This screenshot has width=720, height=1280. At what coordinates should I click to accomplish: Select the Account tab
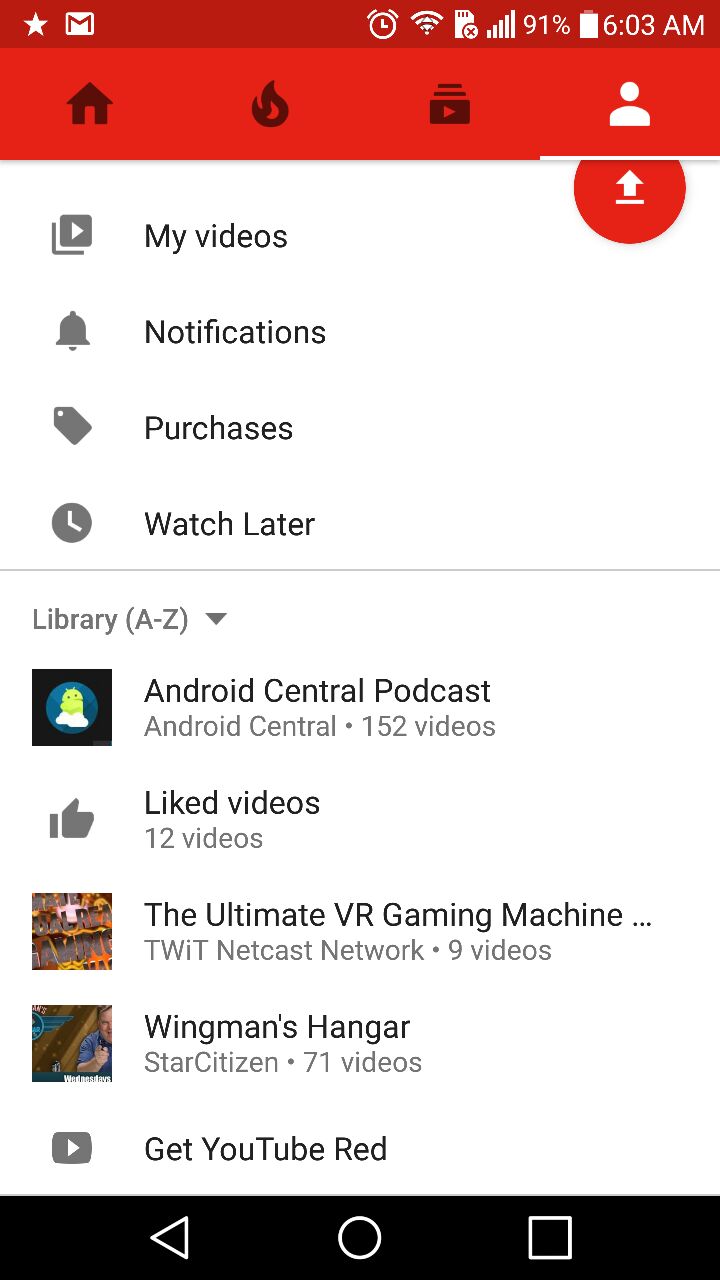(x=630, y=104)
